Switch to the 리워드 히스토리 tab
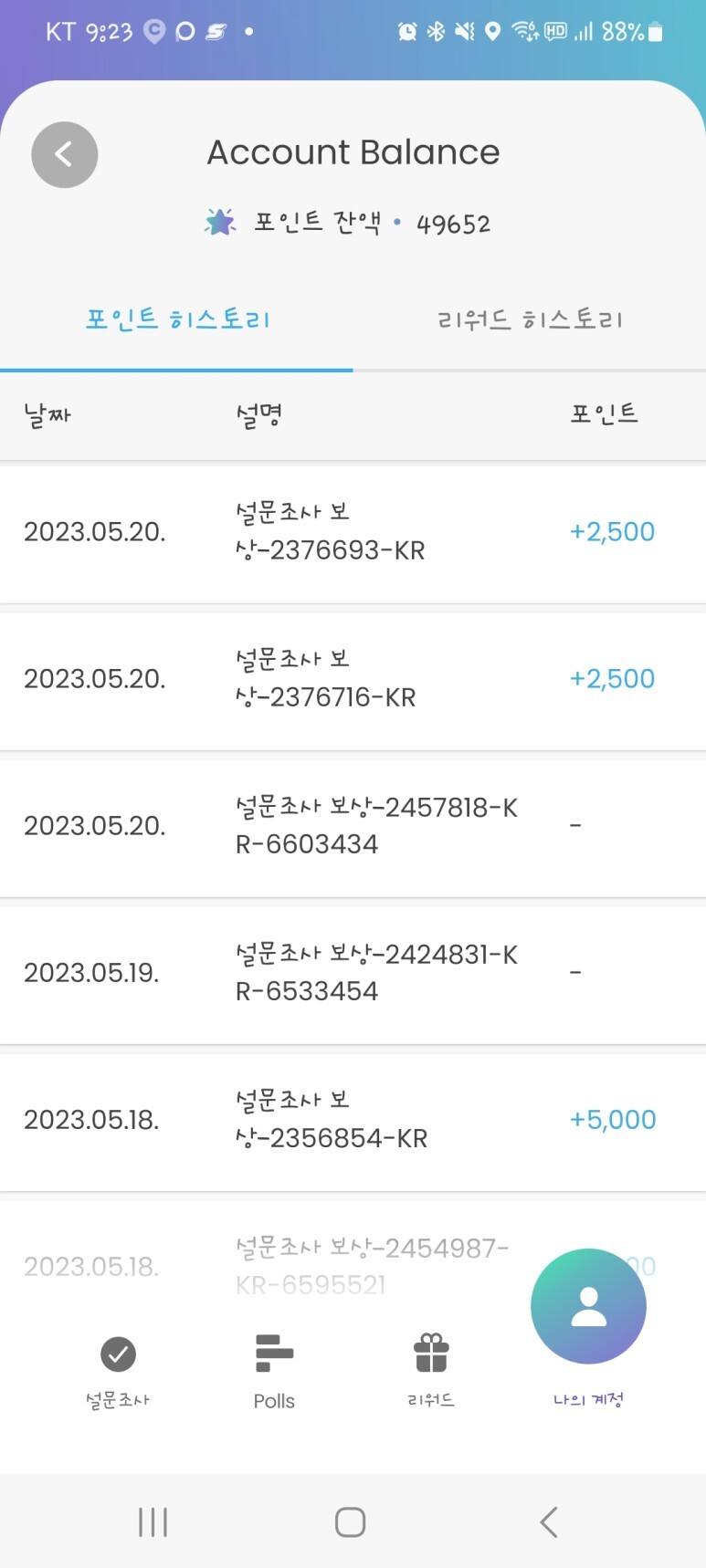Screen dimensions: 706x1568 (530, 319)
